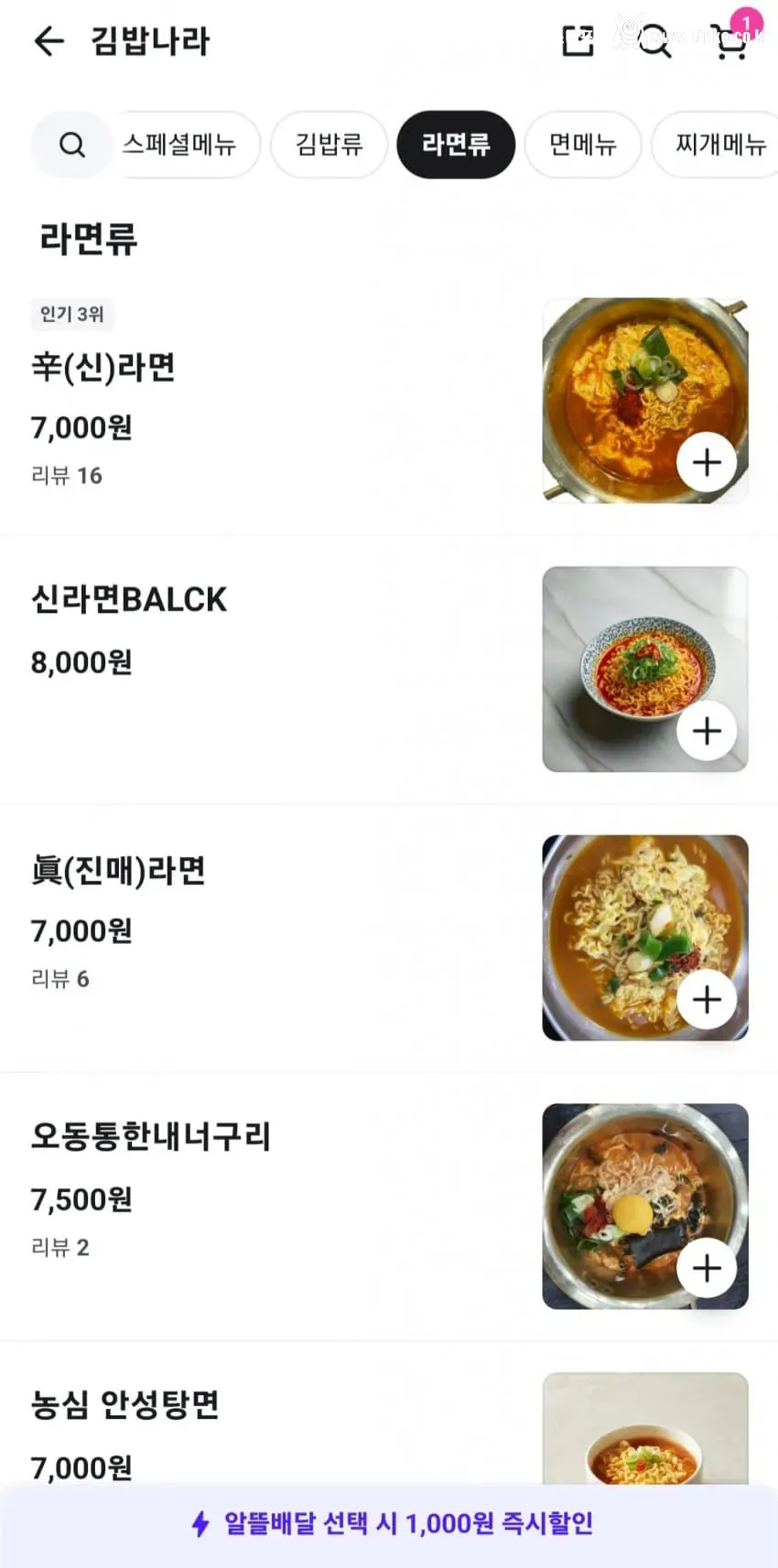Add 신라면BALCK using its plus icon
This screenshot has width=778, height=1568.
click(706, 731)
